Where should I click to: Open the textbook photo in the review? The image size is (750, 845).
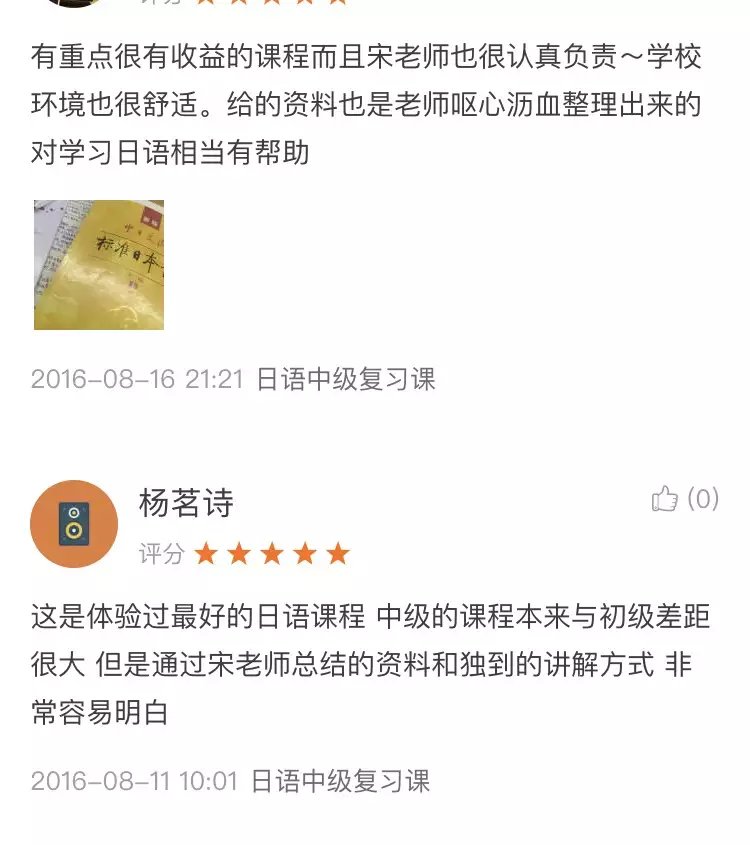tap(99, 265)
